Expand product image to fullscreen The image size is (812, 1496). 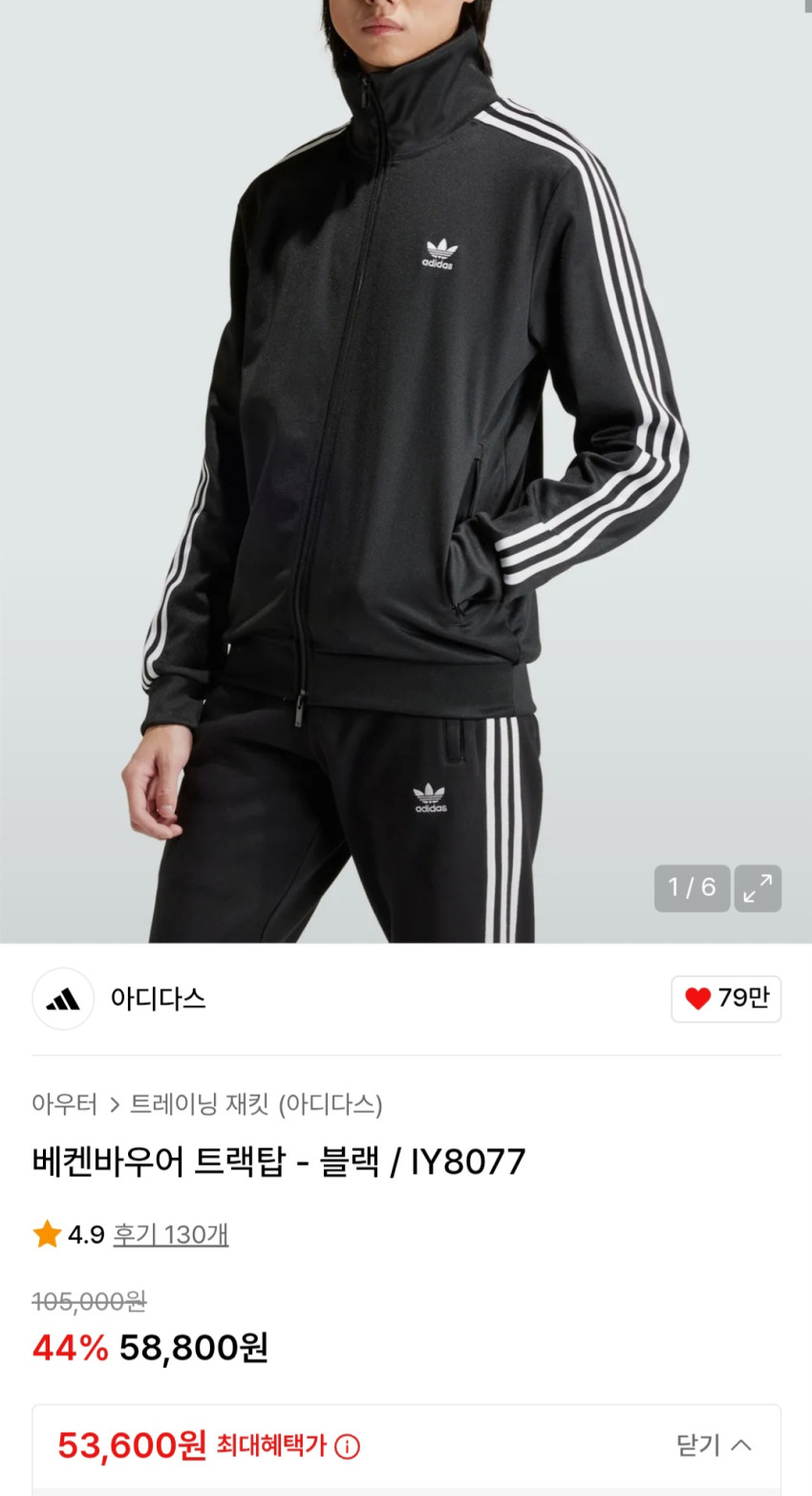758,888
